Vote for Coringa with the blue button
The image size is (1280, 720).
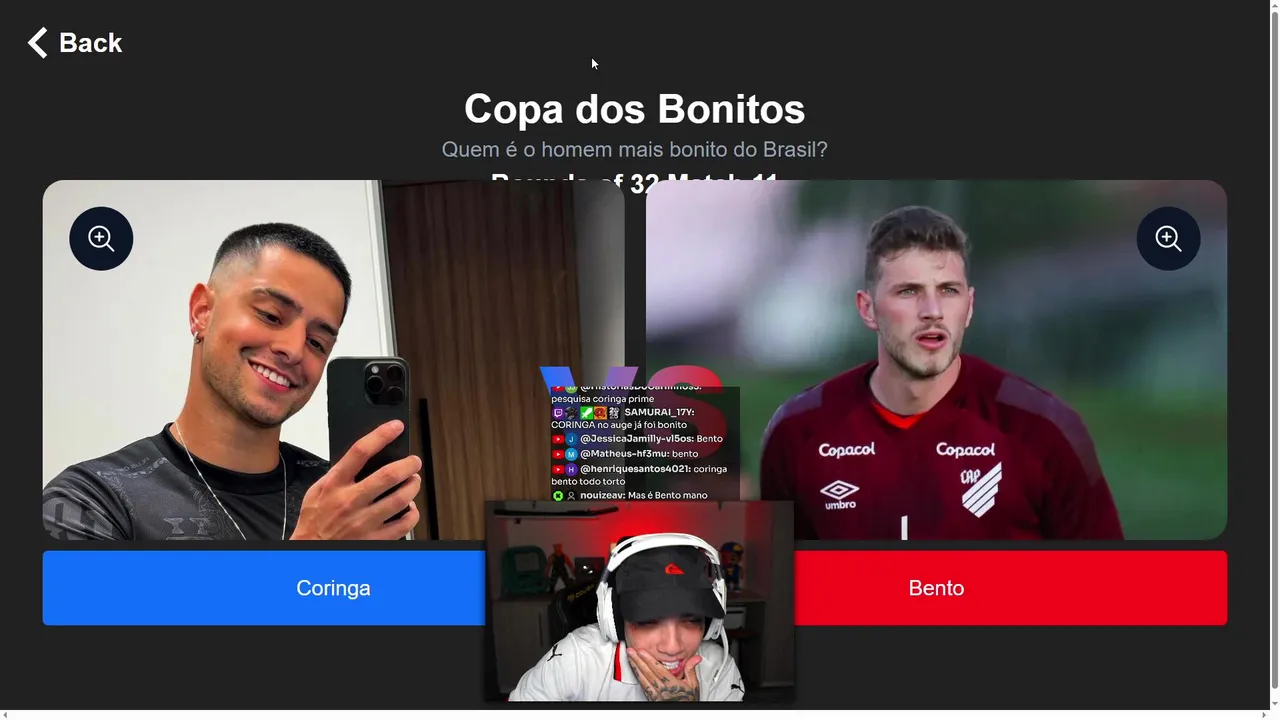pos(264,588)
